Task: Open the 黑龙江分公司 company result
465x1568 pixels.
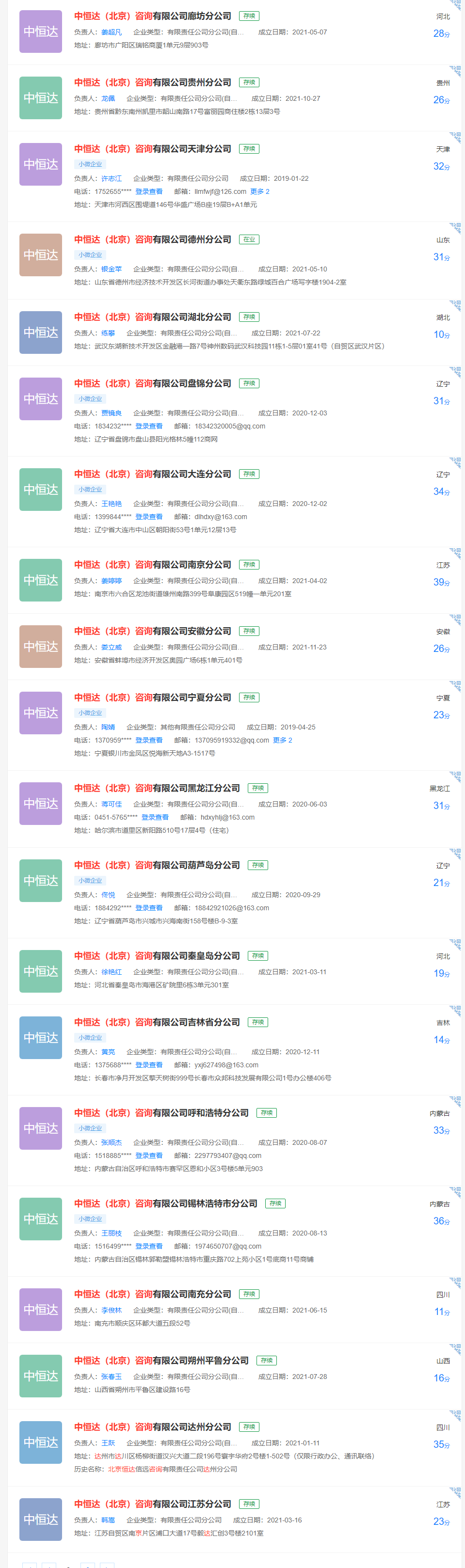Action: coord(157,788)
